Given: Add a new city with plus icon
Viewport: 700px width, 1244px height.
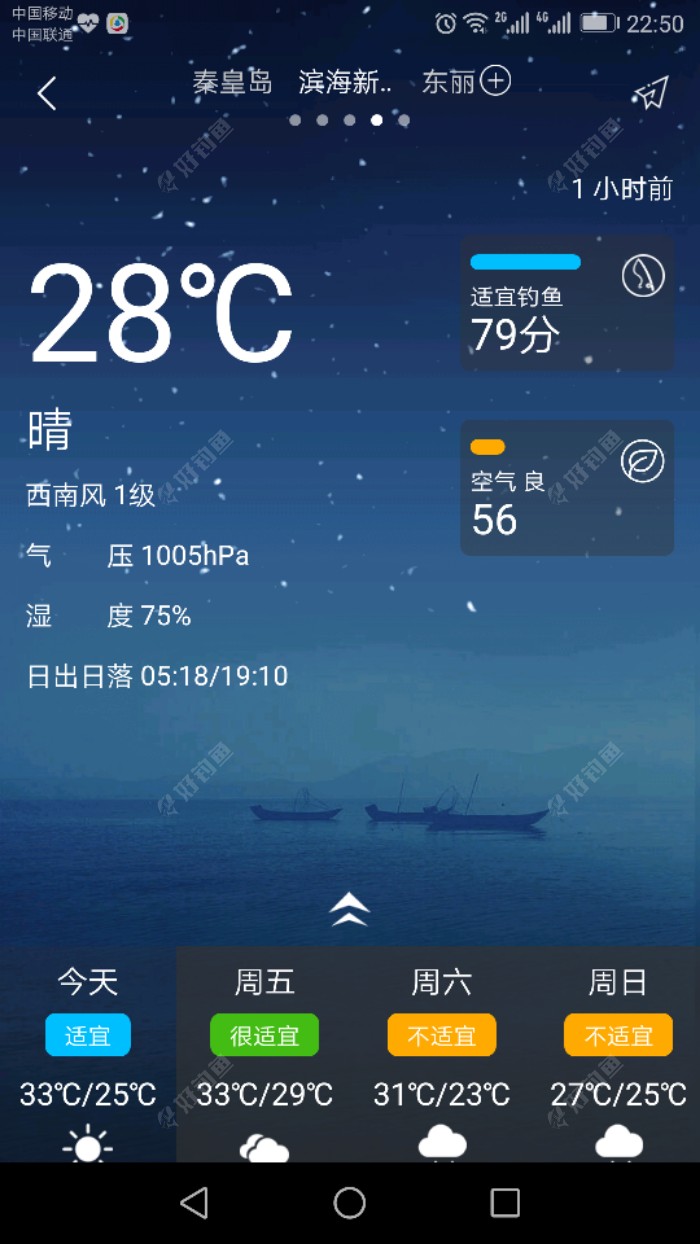Looking at the screenshot, I should [496, 81].
